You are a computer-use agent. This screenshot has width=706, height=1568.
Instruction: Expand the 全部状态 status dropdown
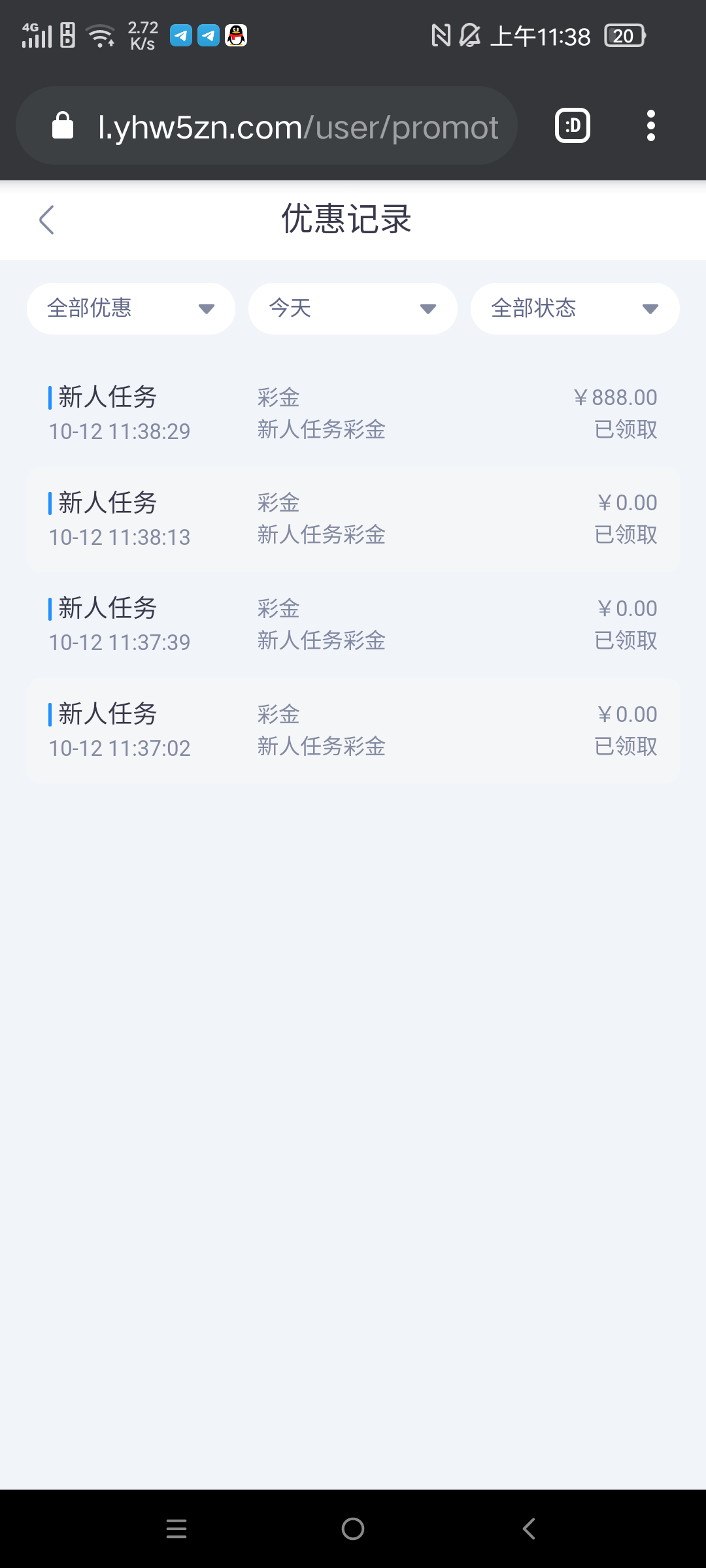pos(575,308)
